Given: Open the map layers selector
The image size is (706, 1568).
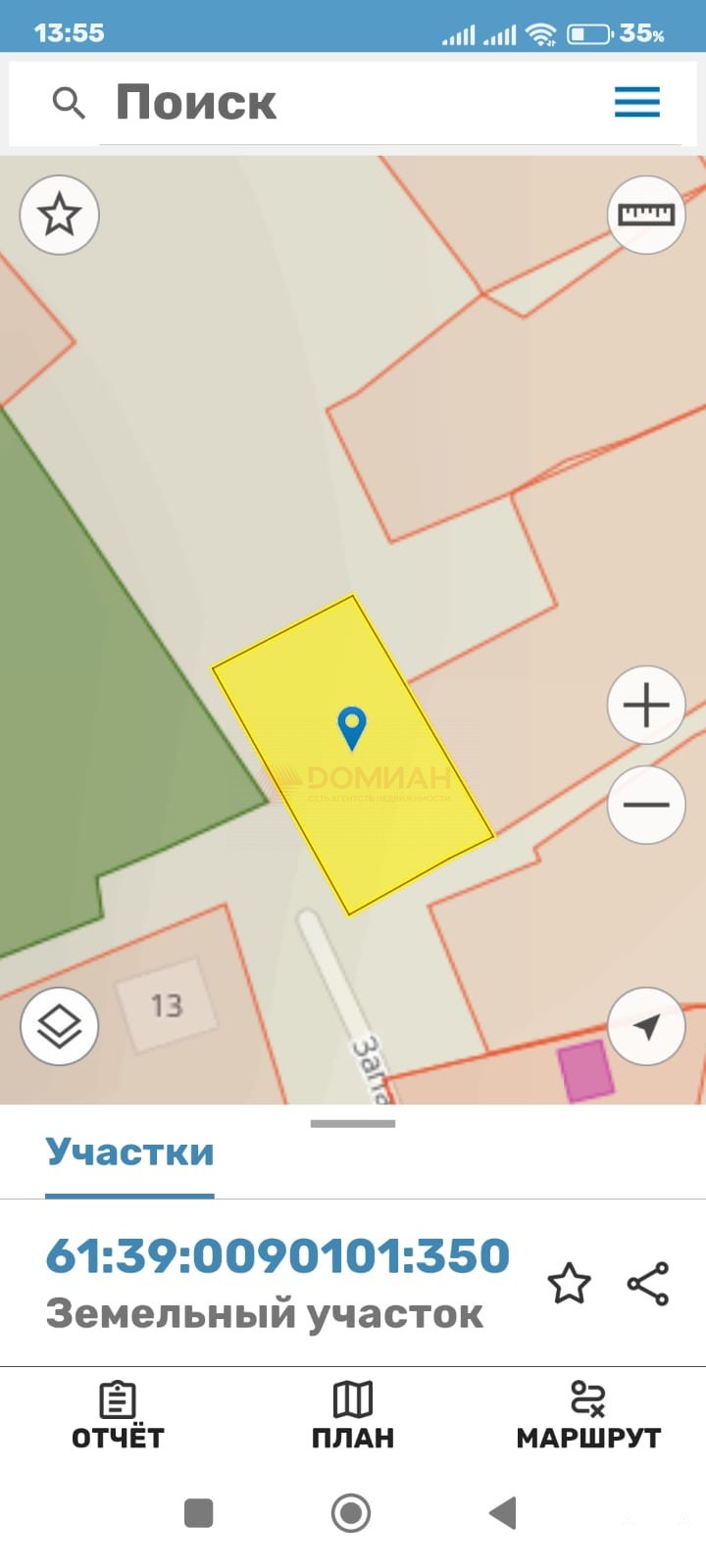Looking at the screenshot, I should [59, 1026].
